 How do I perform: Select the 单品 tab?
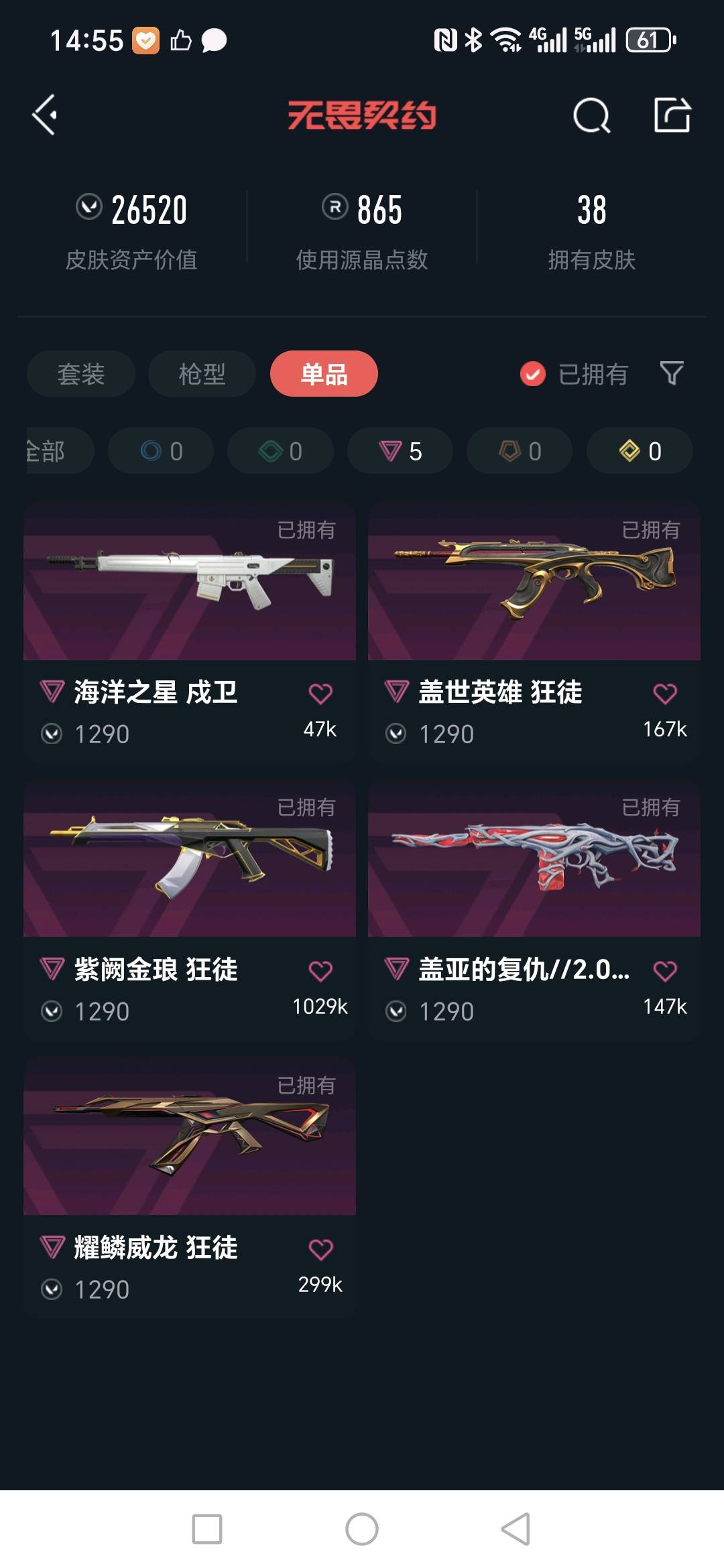tap(324, 374)
